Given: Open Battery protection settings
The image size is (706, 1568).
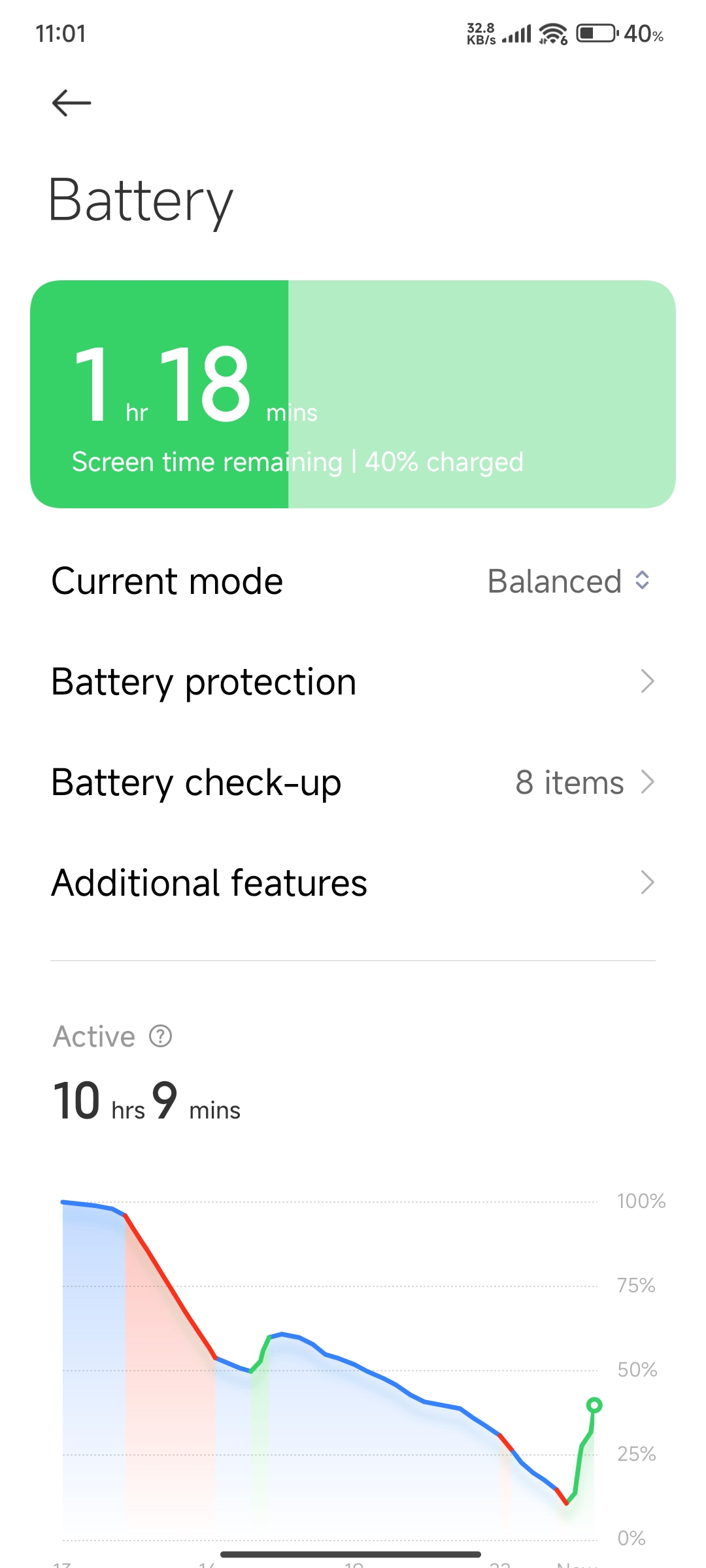Looking at the screenshot, I should tap(353, 681).
